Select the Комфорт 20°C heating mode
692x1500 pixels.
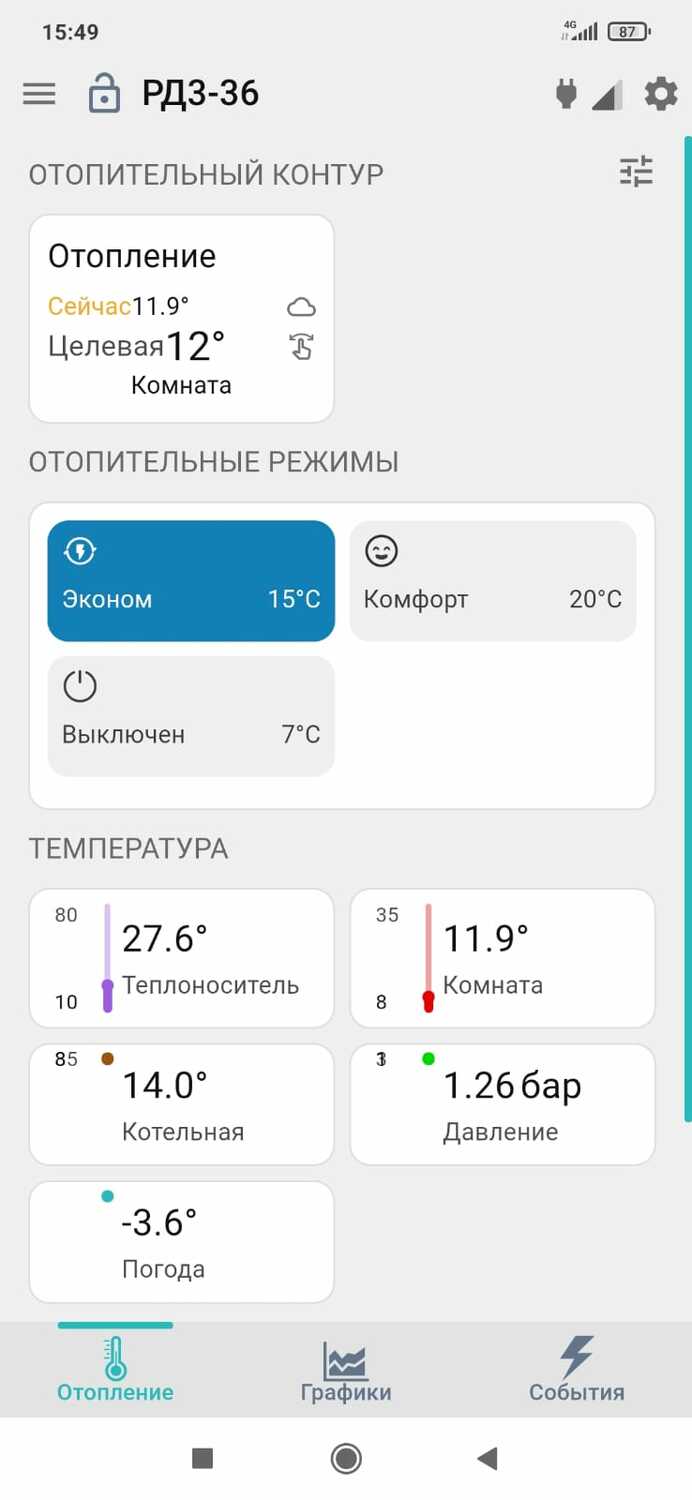(x=493, y=580)
